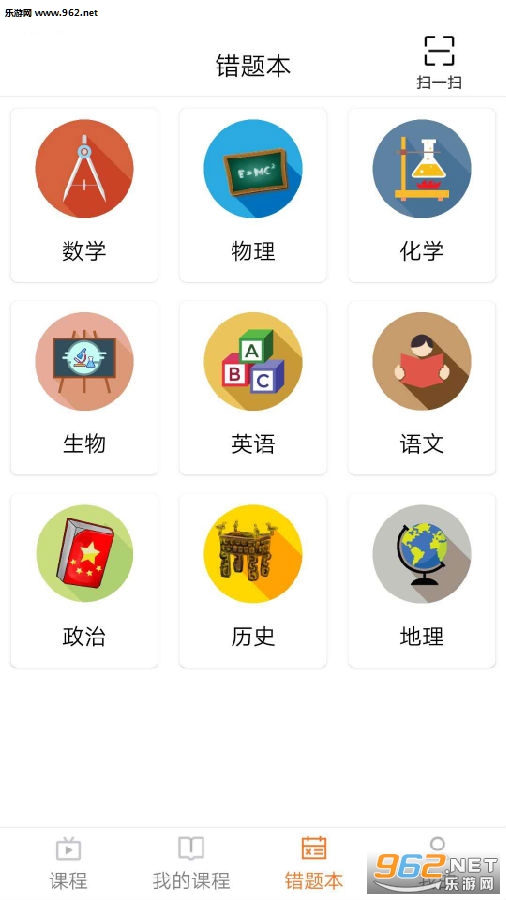Tap the 生物 subject card
Image resolution: width=506 pixels, height=900 pixels.
click(x=84, y=388)
